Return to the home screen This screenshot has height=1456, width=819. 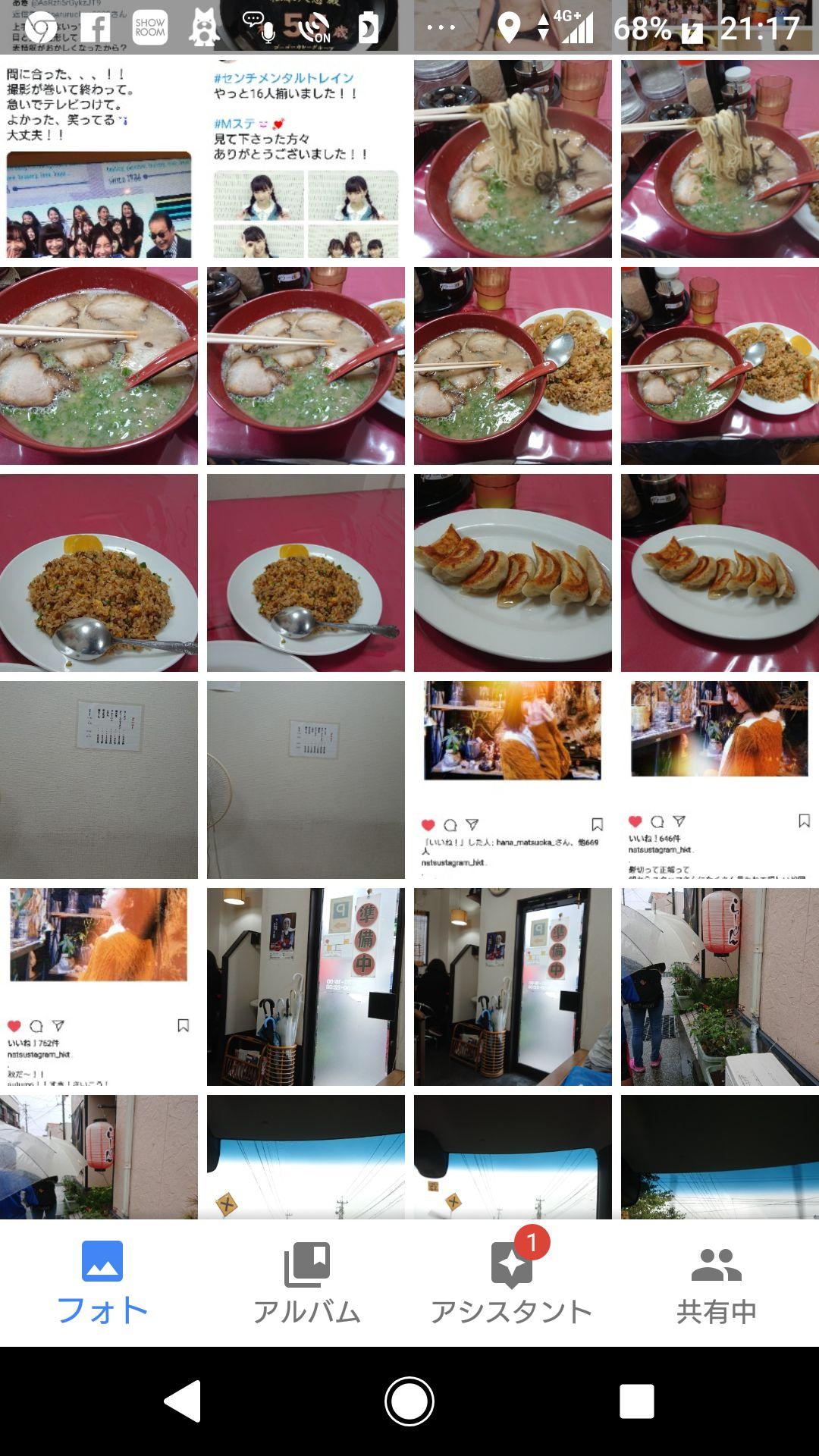click(409, 1401)
